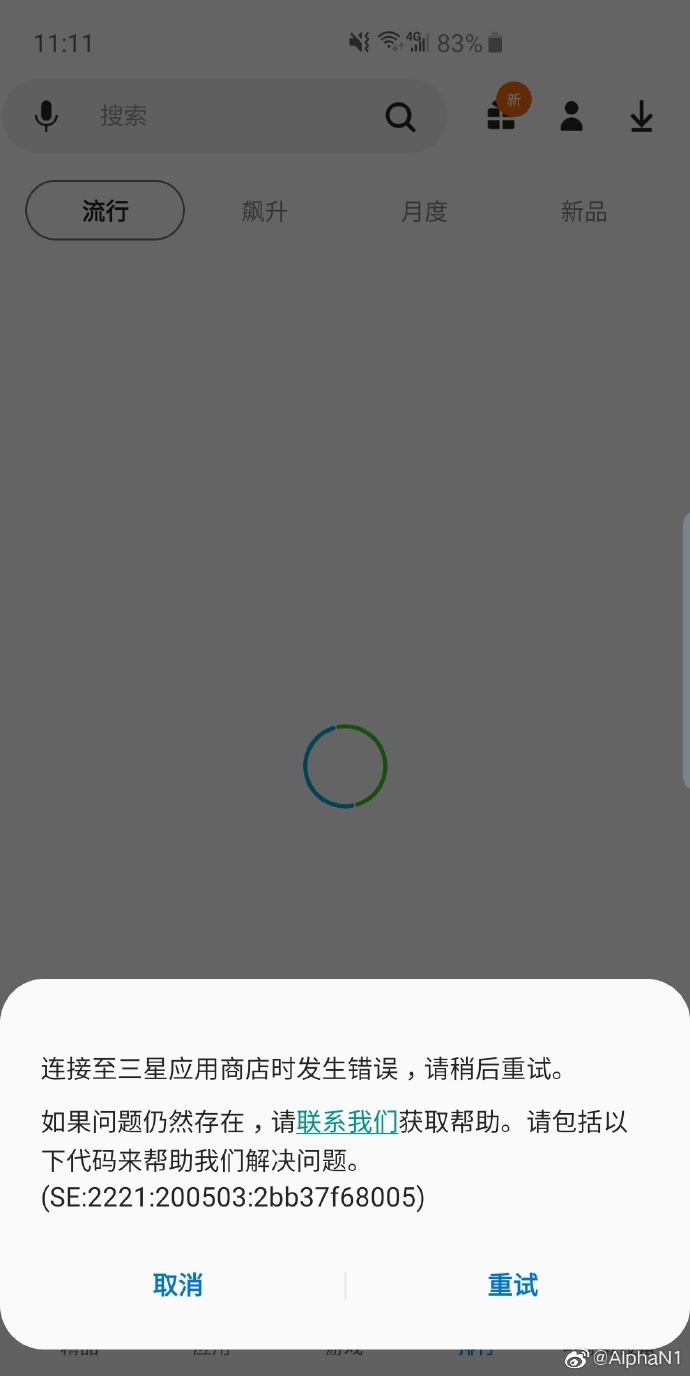
Task: Select the 流行 tab
Action: 105,211
